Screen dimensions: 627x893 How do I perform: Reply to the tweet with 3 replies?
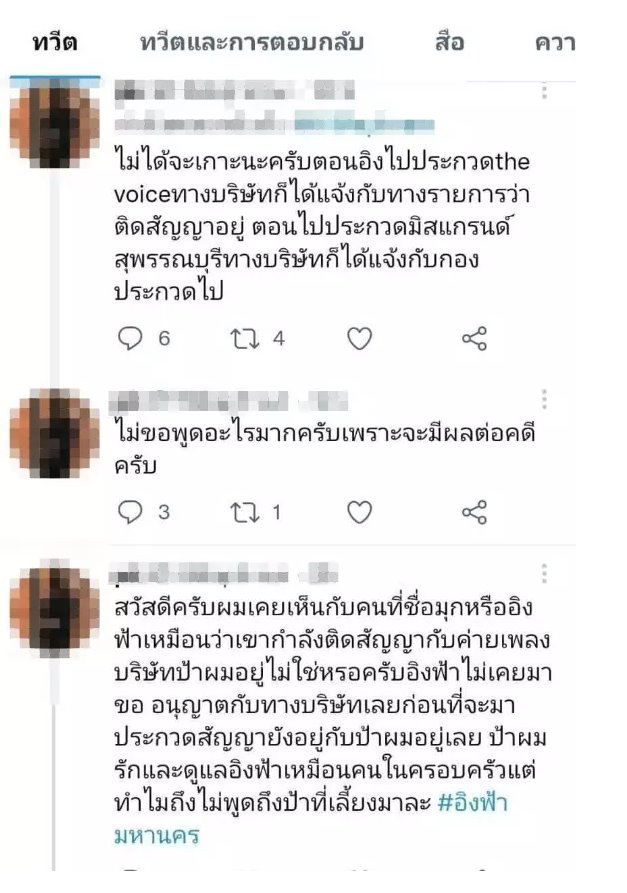click(x=131, y=512)
